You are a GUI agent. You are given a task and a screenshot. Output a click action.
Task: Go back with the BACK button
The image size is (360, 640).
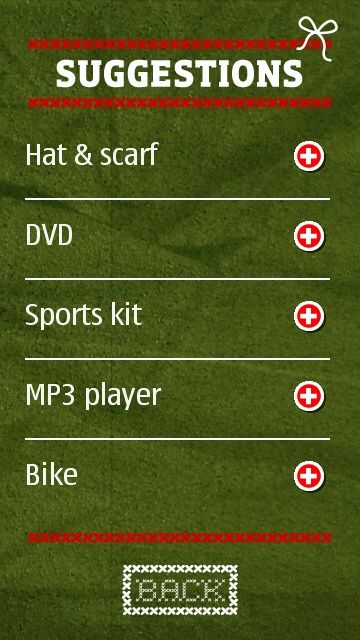point(180,590)
